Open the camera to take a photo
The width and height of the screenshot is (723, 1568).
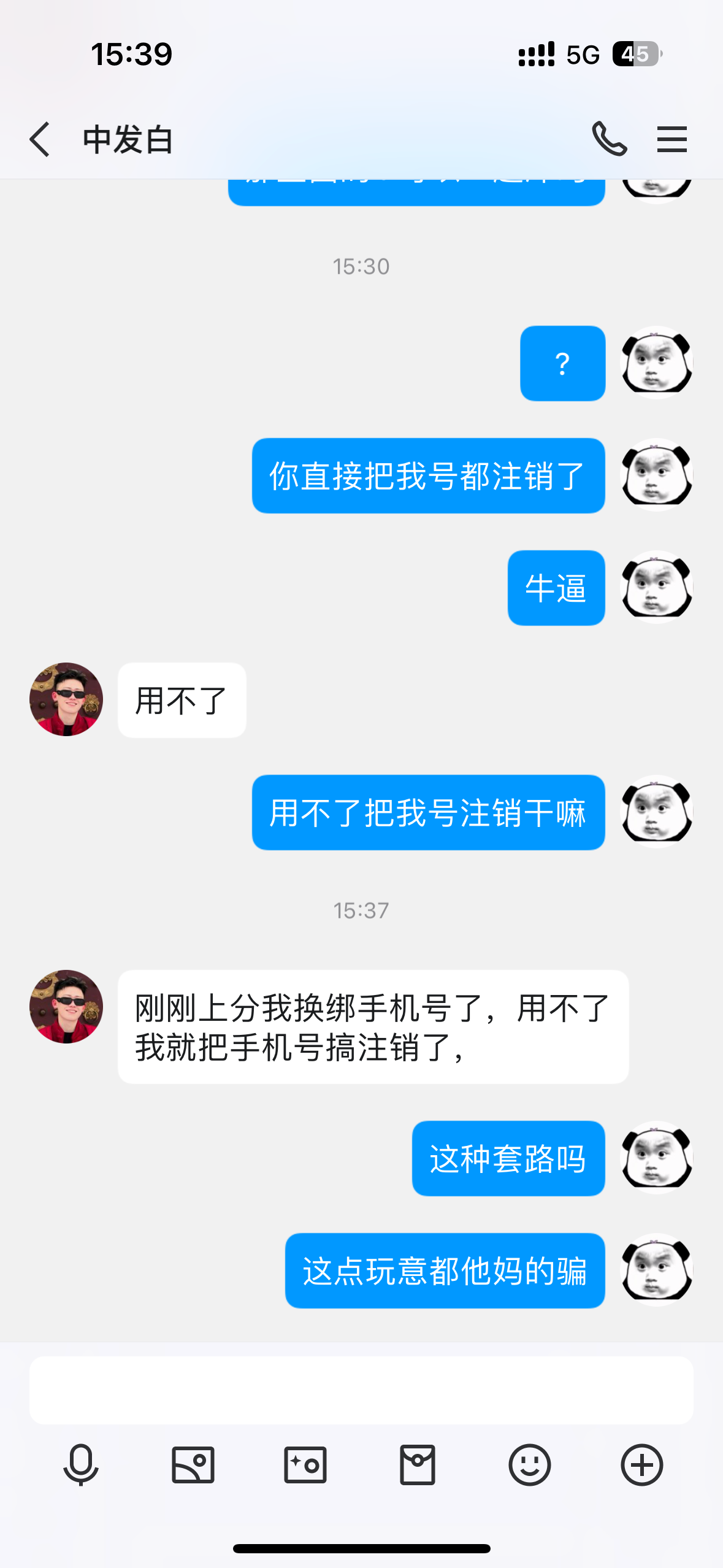click(305, 1465)
